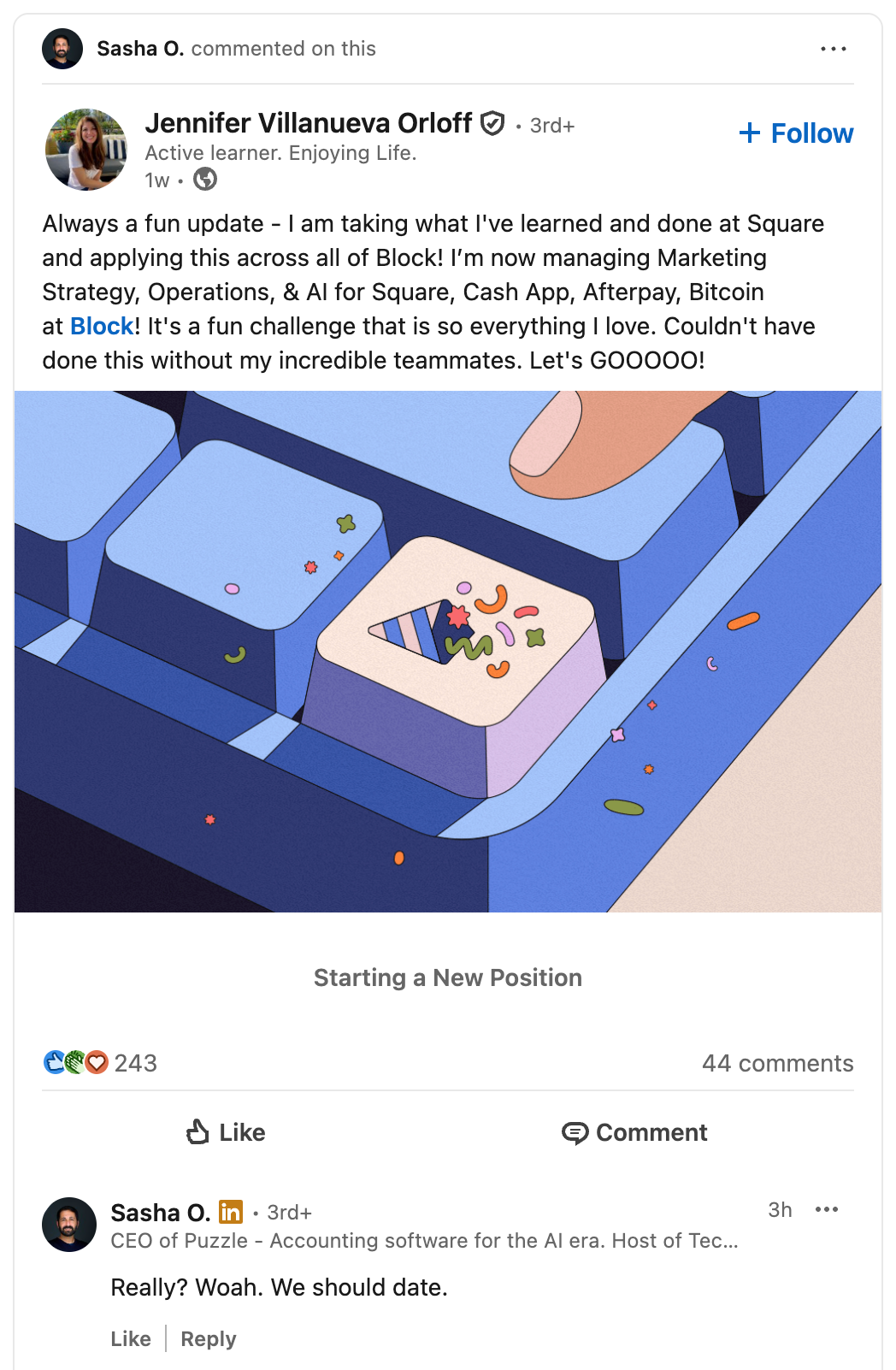Open Sasha O.'s comment options menu

coord(827,1209)
